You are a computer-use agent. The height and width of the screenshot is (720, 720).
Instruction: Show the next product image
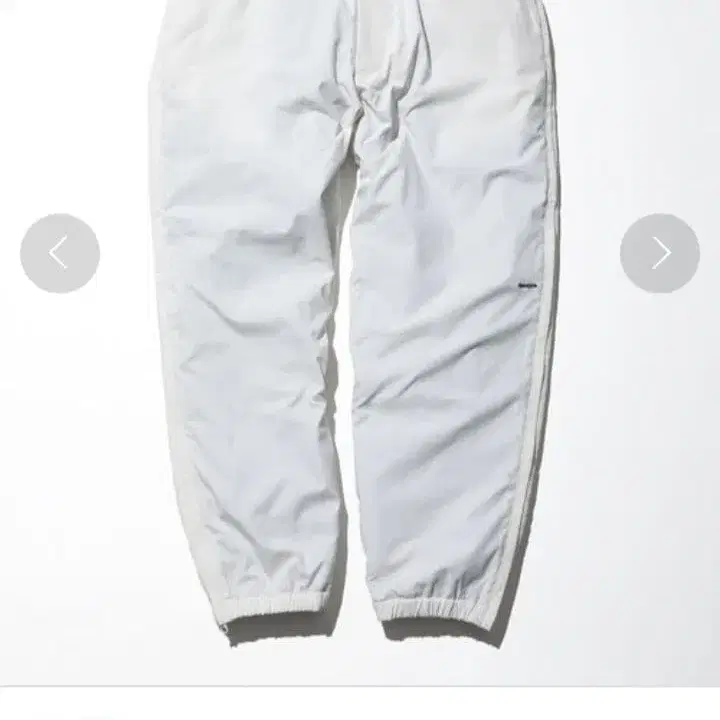coord(659,253)
